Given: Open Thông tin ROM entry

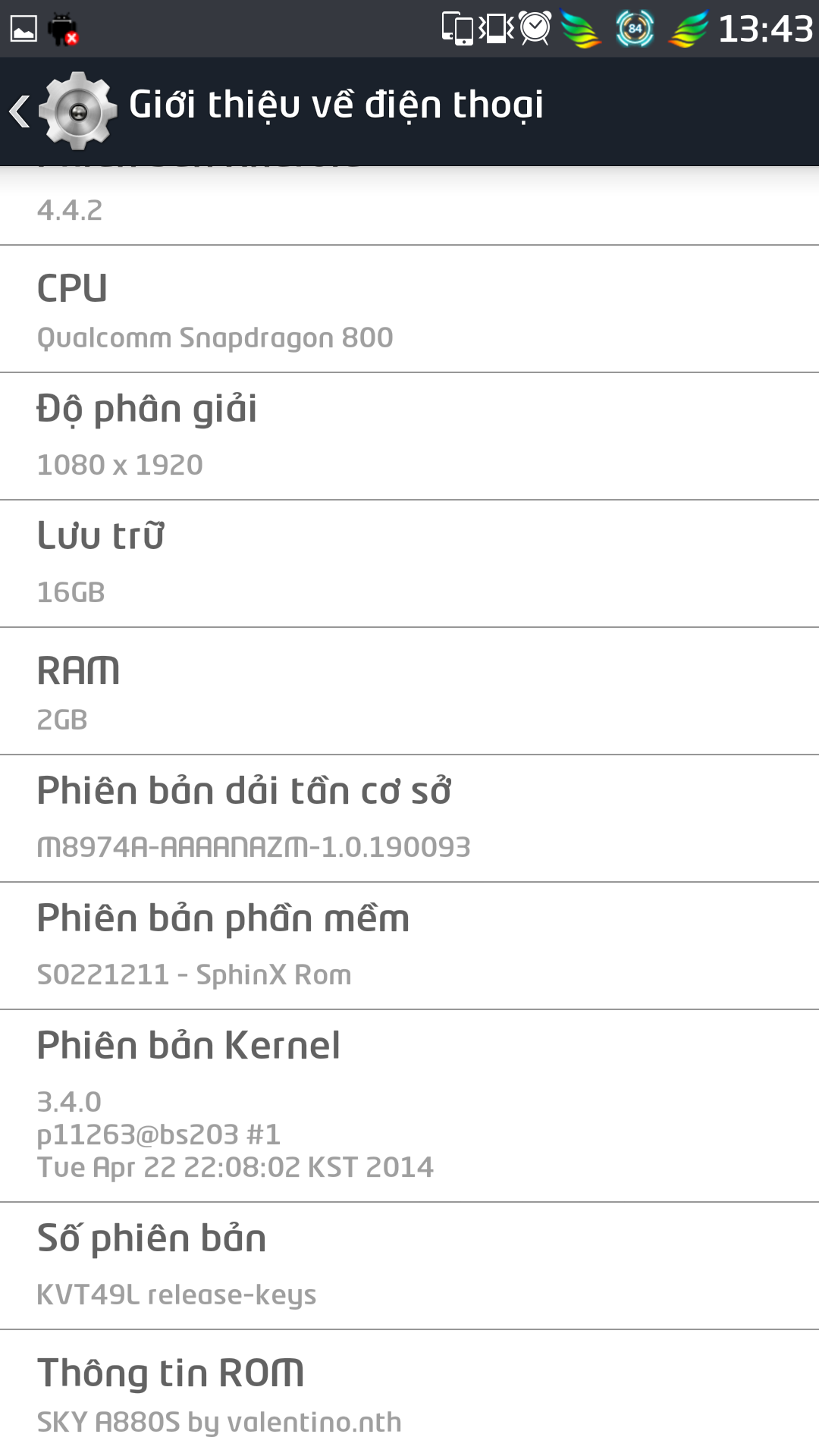Looking at the screenshot, I should coord(409,1393).
